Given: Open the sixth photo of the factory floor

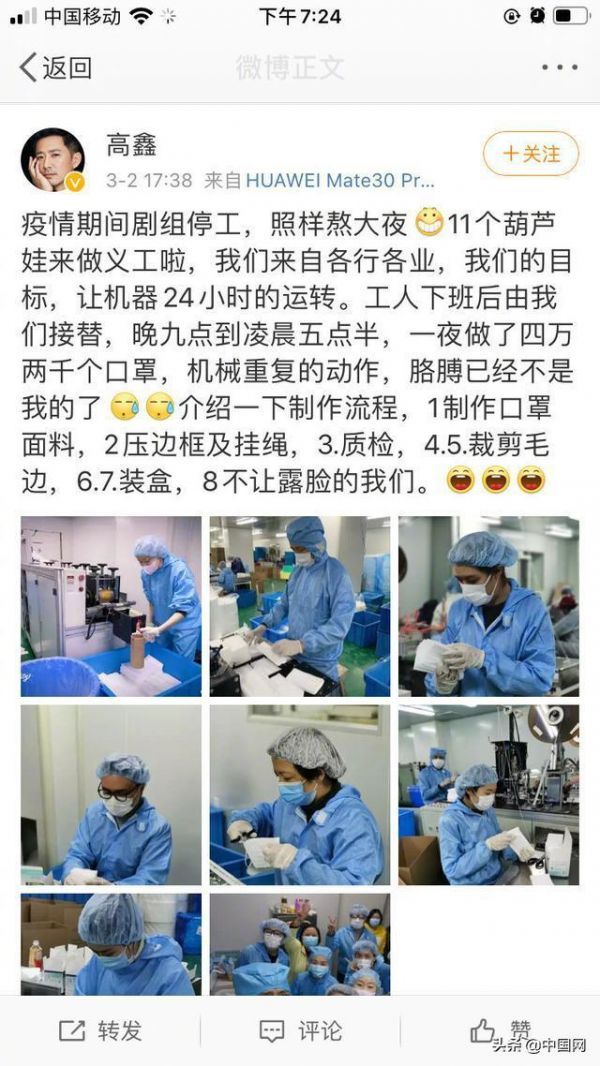Looking at the screenshot, I should coord(488,795).
